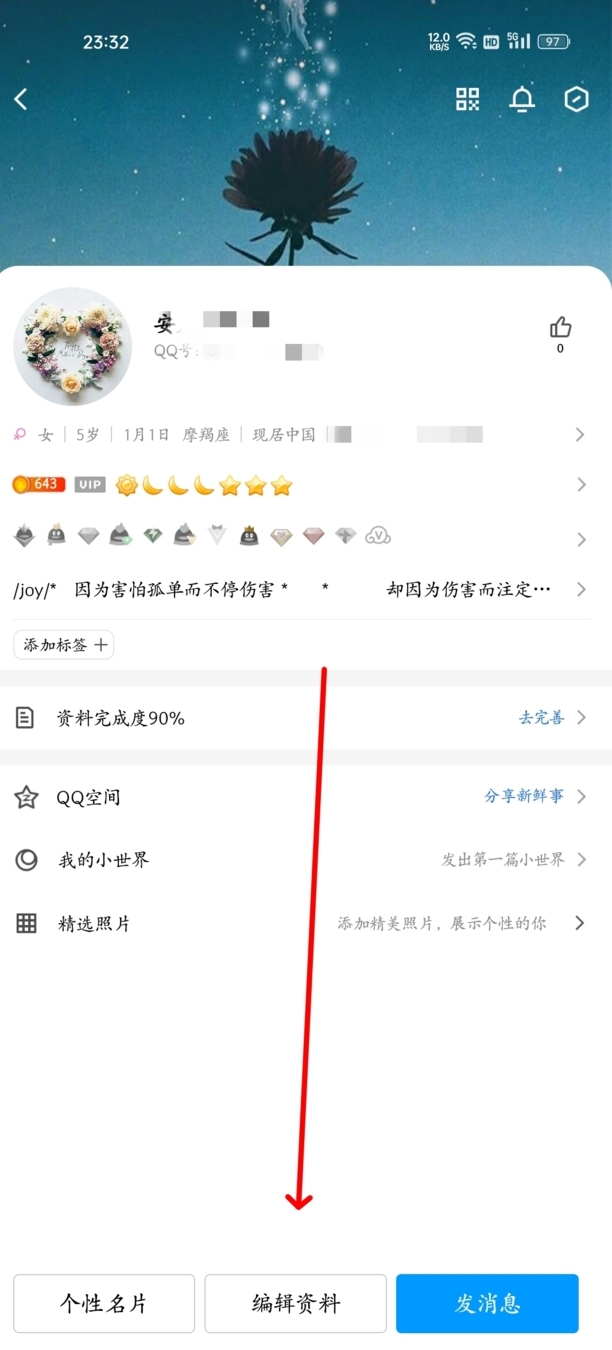Open 精选照片 to add photos
The height and width of the screenshot is (1350, 612).
(300, 923)
